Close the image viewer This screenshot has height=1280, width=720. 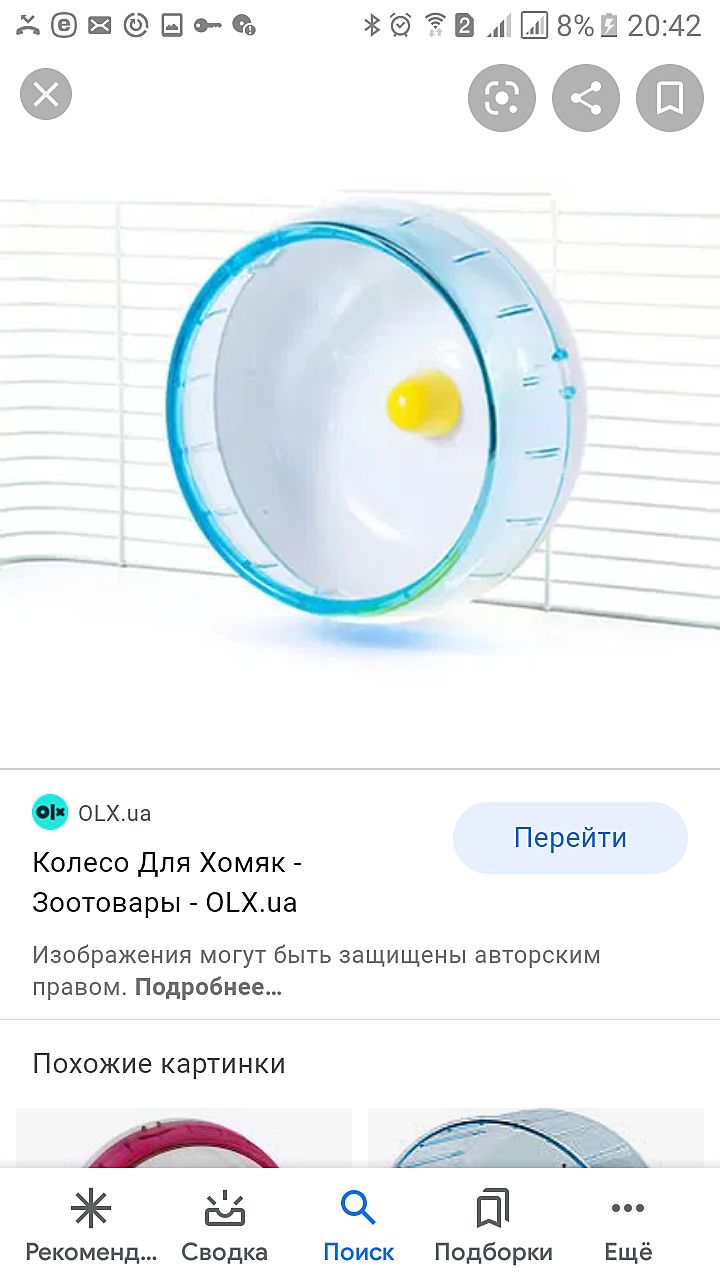[46, 96]
